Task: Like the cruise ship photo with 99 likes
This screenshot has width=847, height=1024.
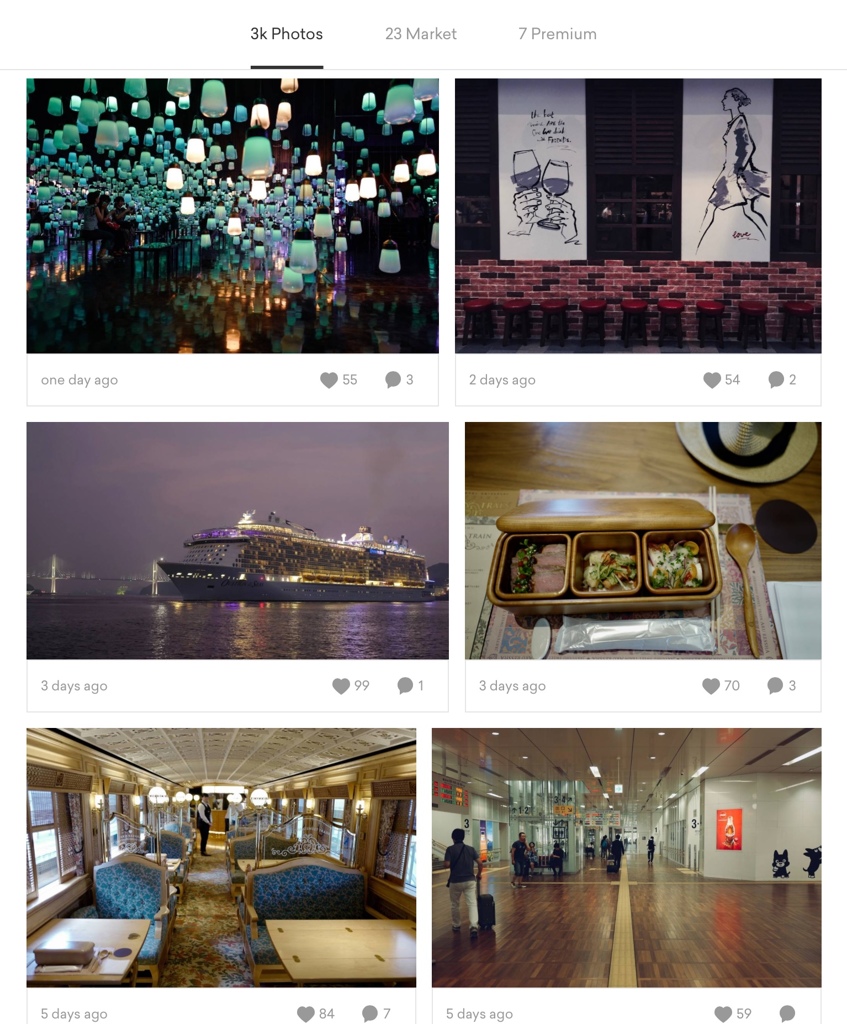Action: coord(341,686)
